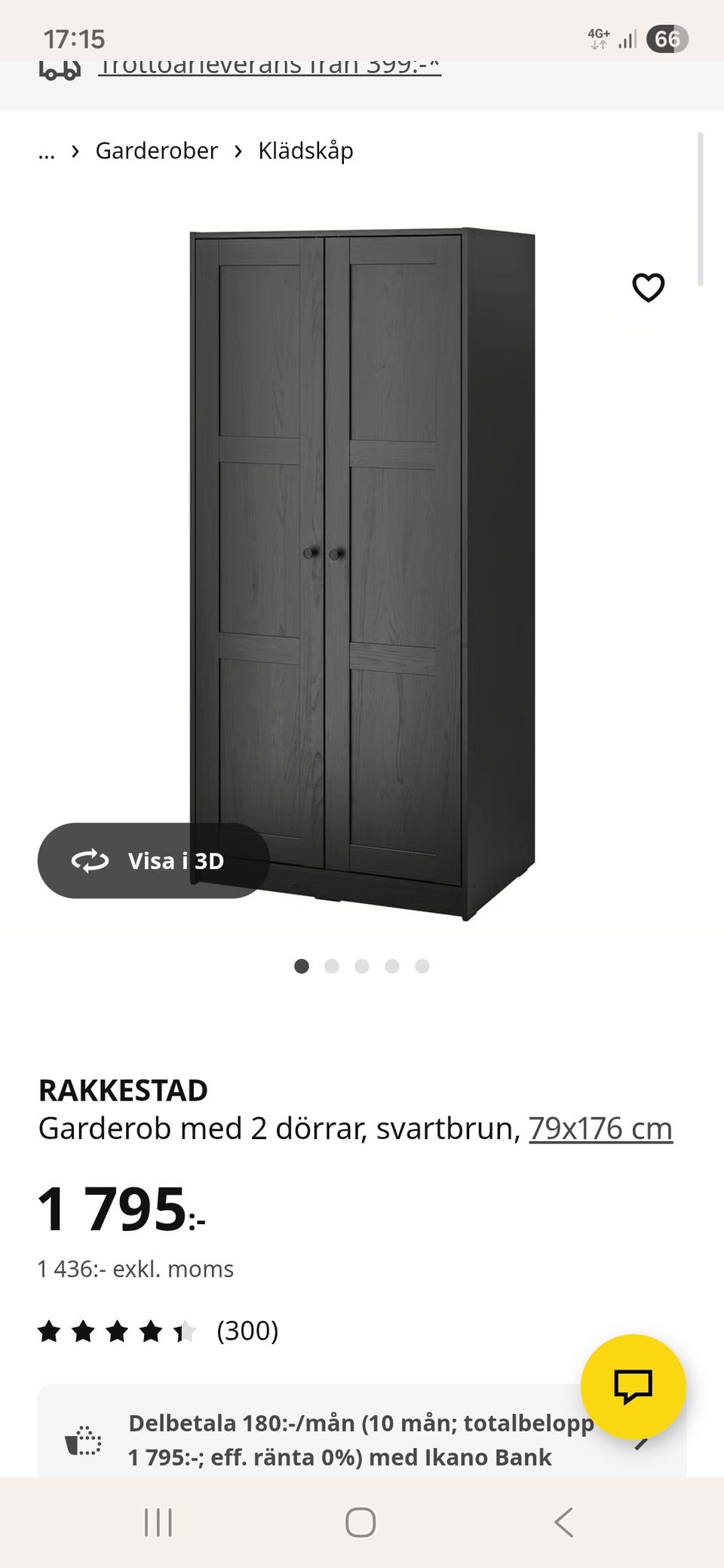724x1568 pixels.
Task: Select the first carousel dot indicator
Action: [302, 966]
